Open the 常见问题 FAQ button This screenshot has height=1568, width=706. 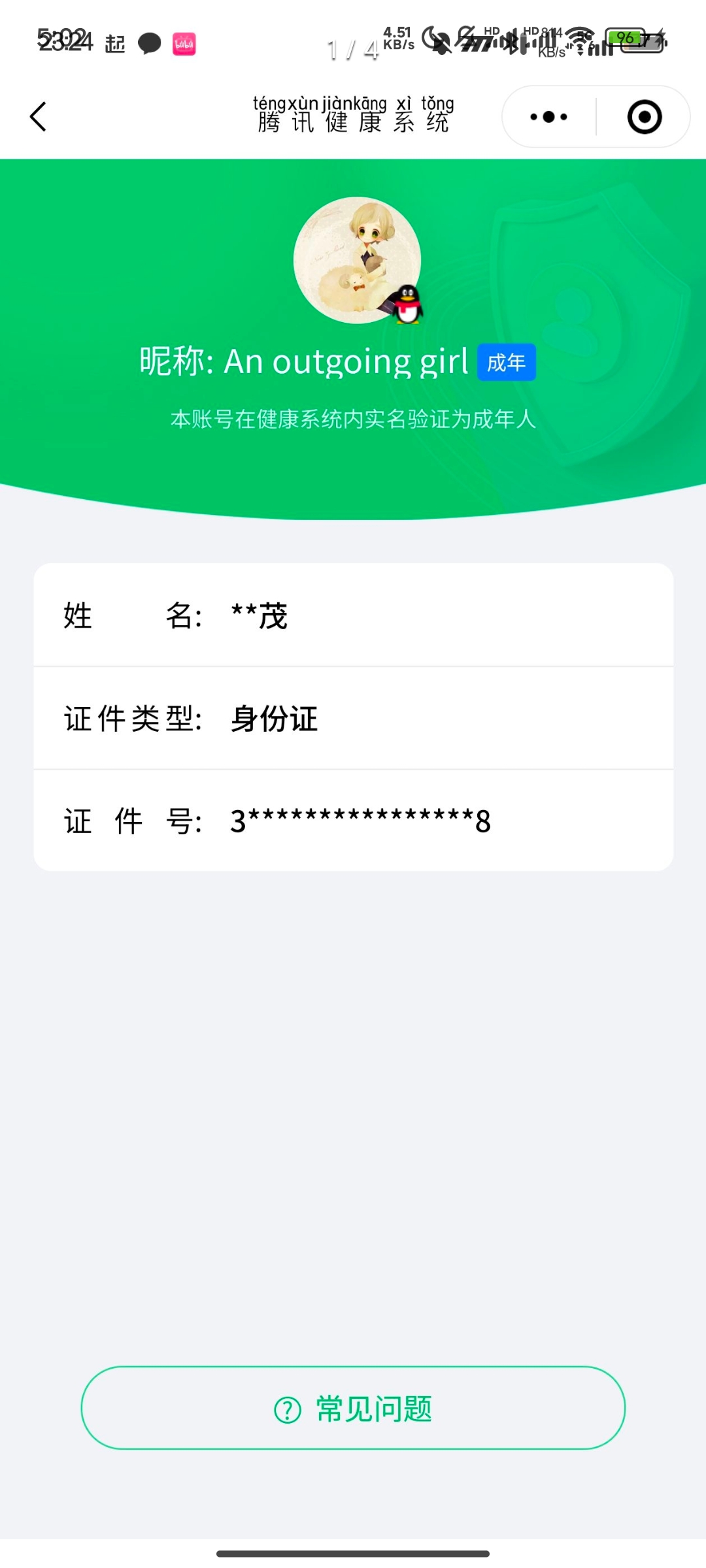tap(353, 1408)
